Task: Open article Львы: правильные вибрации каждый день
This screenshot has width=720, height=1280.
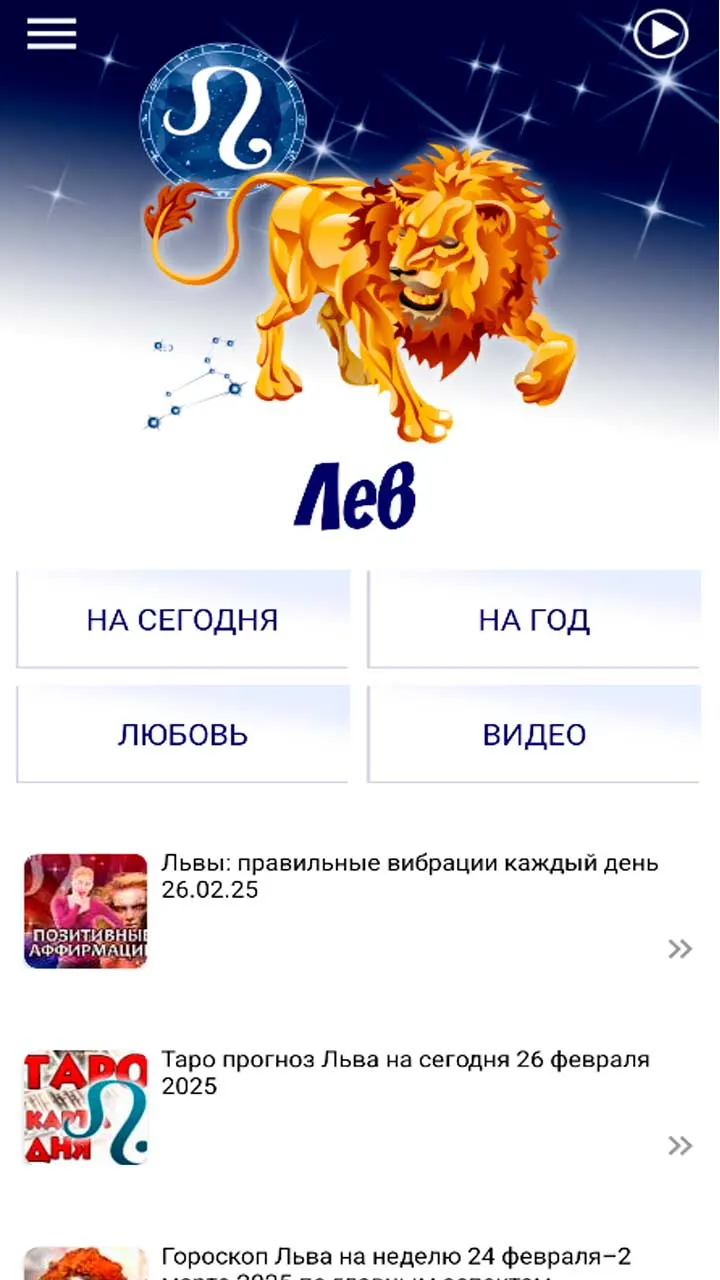Action: 360,910
